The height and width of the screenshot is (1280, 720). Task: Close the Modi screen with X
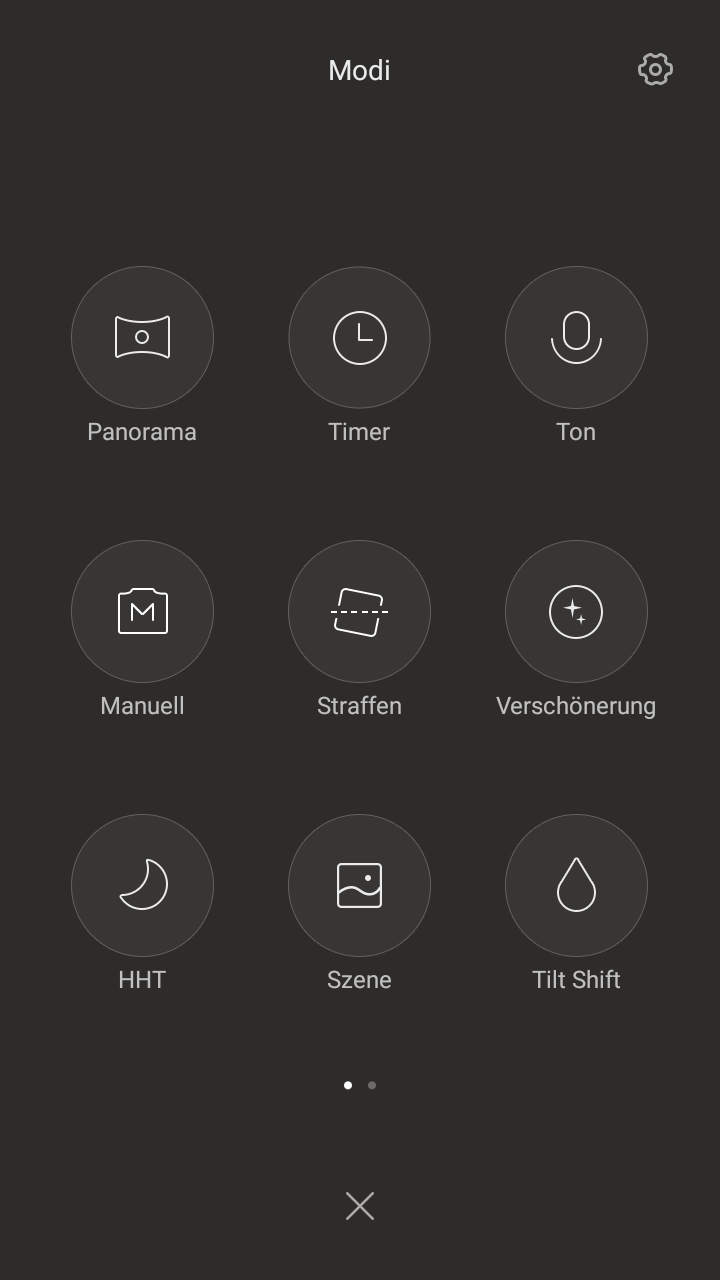pos(360,1206)
